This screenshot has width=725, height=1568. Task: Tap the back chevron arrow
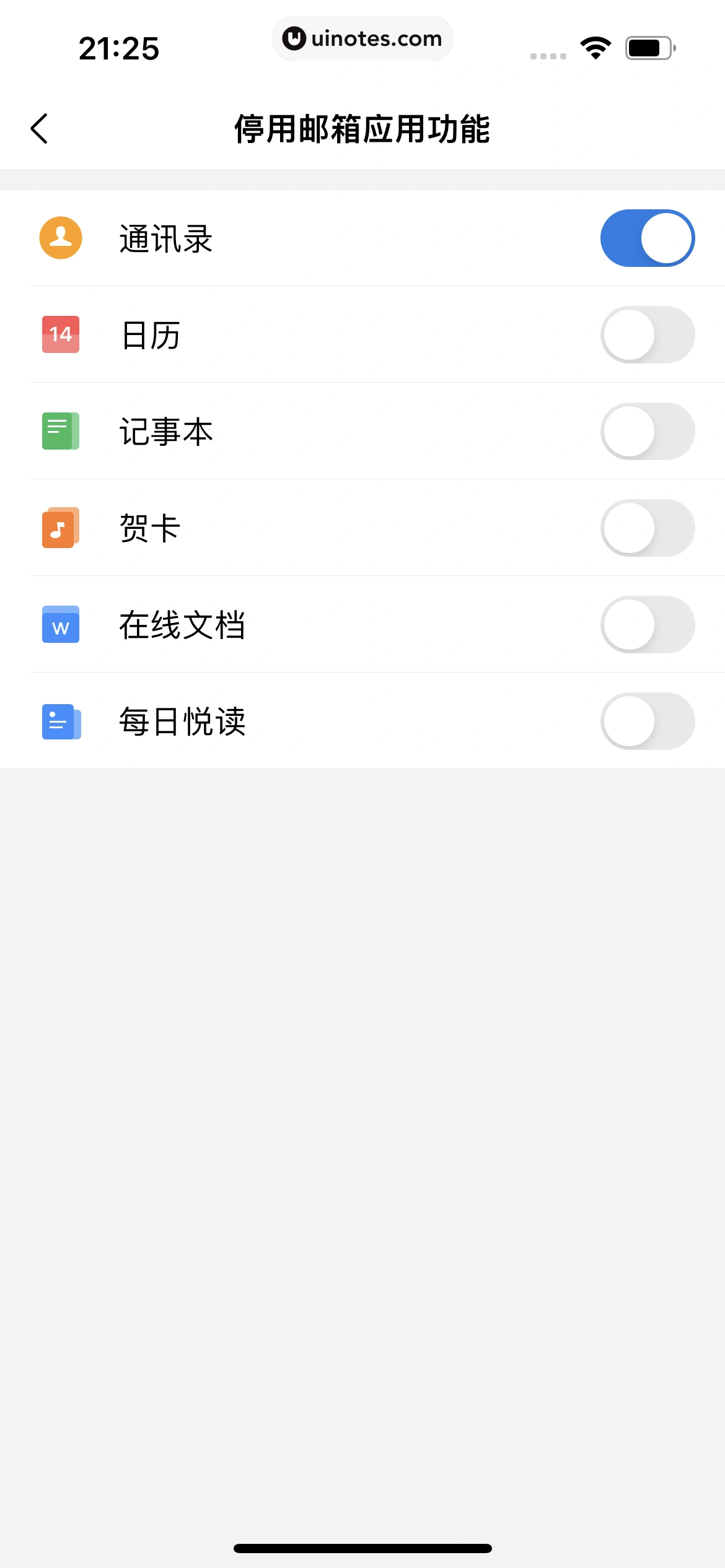pyautogui.click(x=40, y=129)
